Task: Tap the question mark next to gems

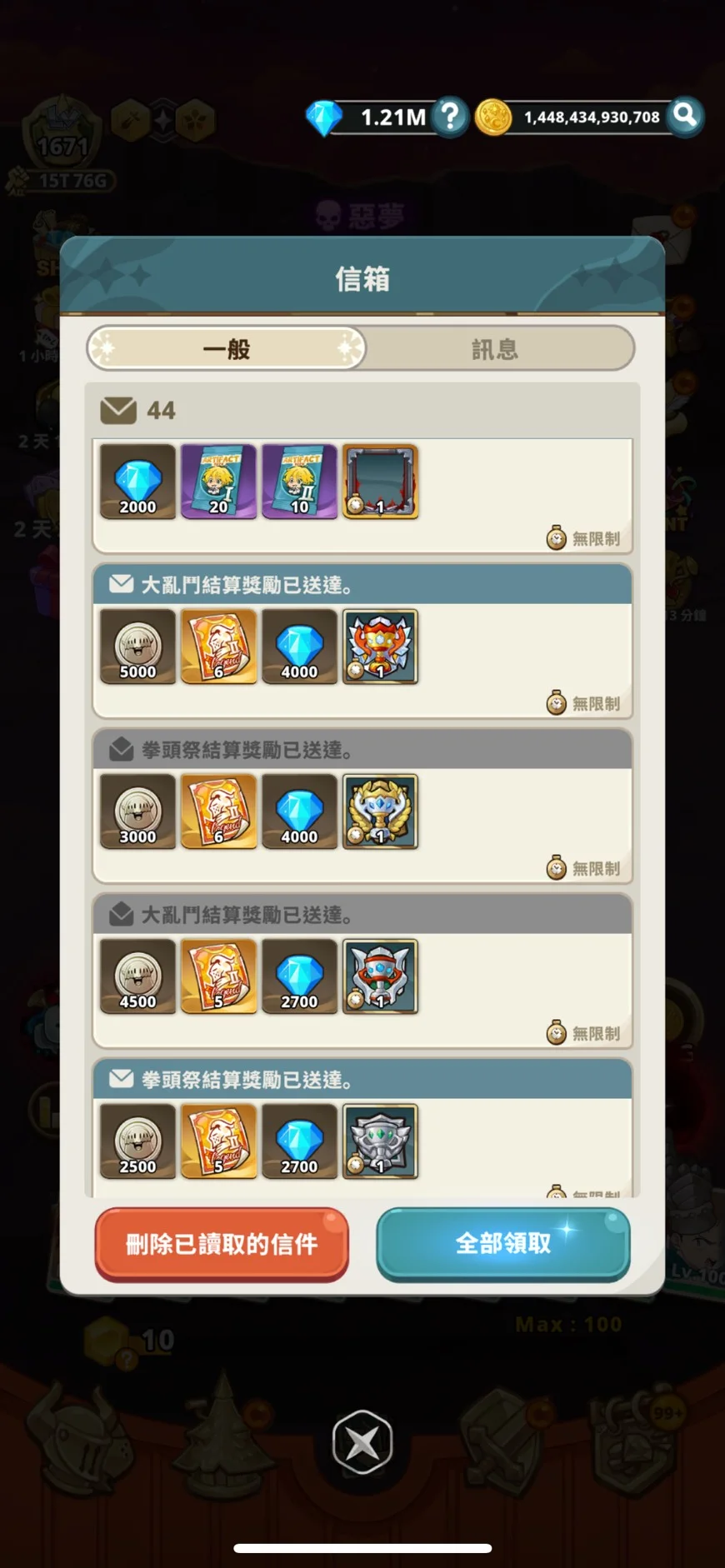Action: point(450,117)
